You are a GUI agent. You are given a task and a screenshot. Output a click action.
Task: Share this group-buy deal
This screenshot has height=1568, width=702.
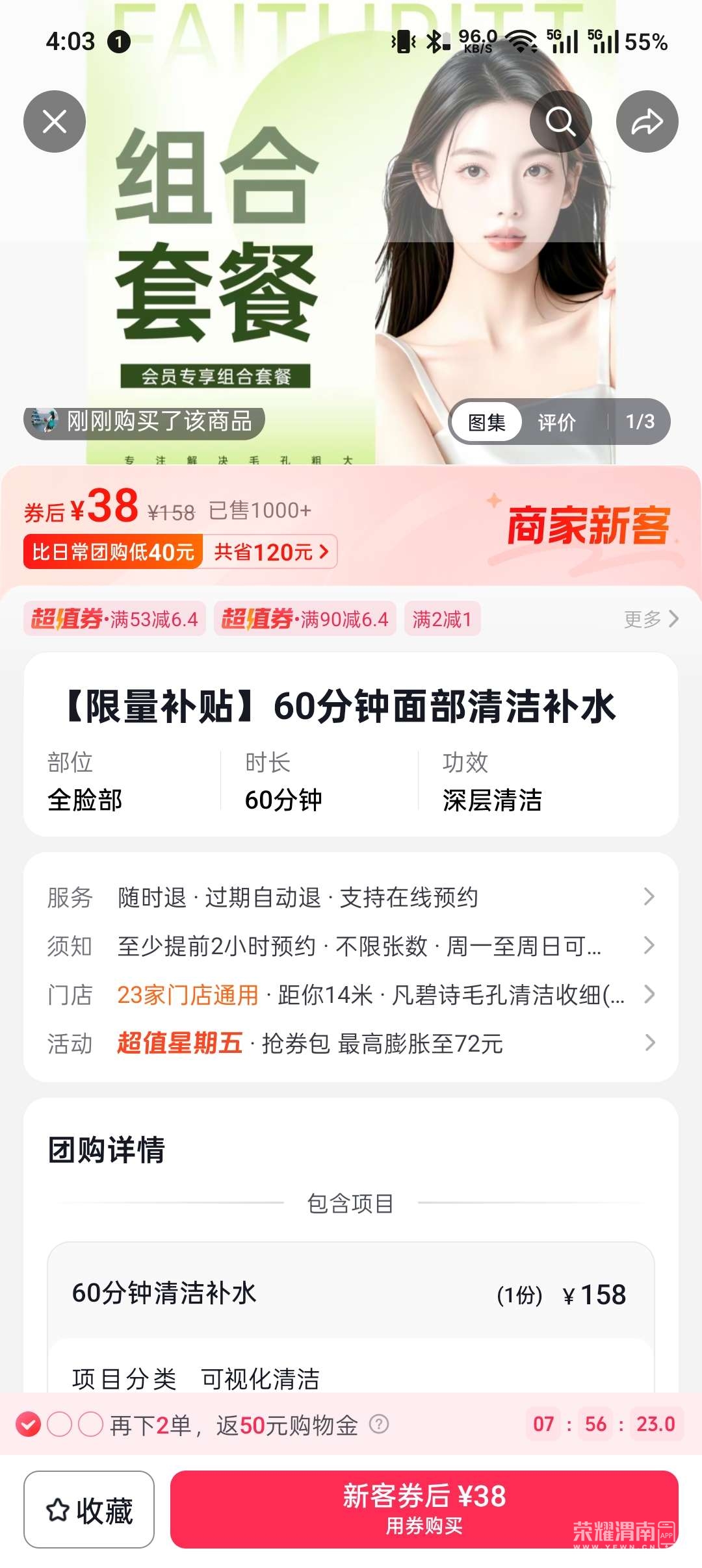(647, 121)
